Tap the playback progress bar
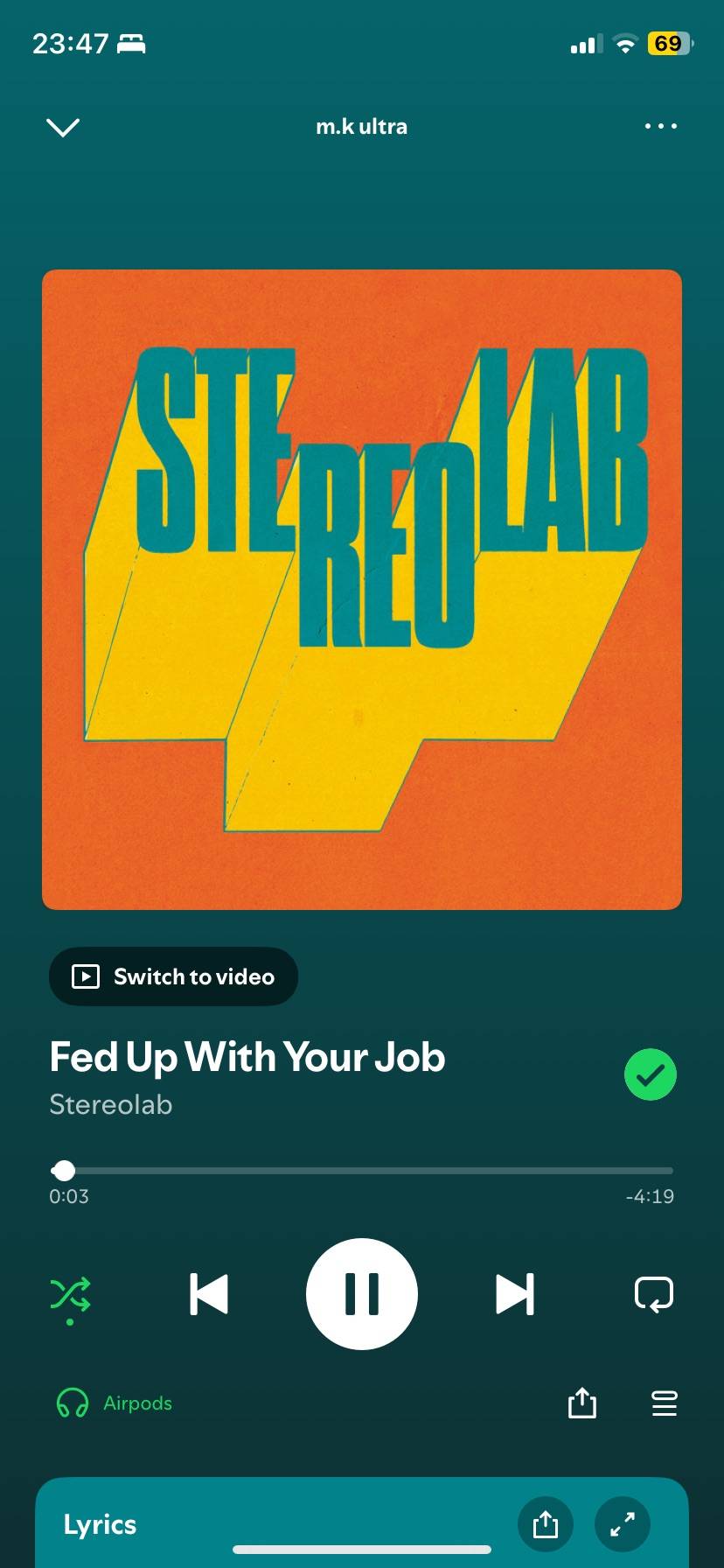 pos(362,1171)
